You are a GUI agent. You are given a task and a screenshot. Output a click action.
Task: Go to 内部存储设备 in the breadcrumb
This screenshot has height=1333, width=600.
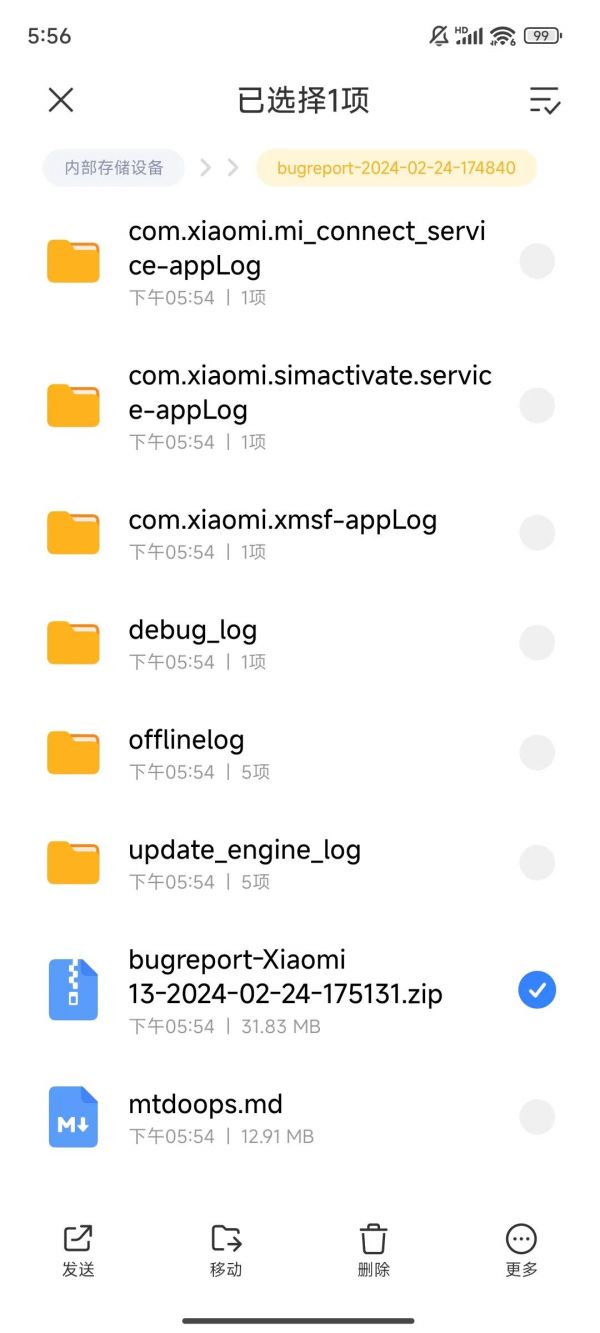[x=114, y=168]
